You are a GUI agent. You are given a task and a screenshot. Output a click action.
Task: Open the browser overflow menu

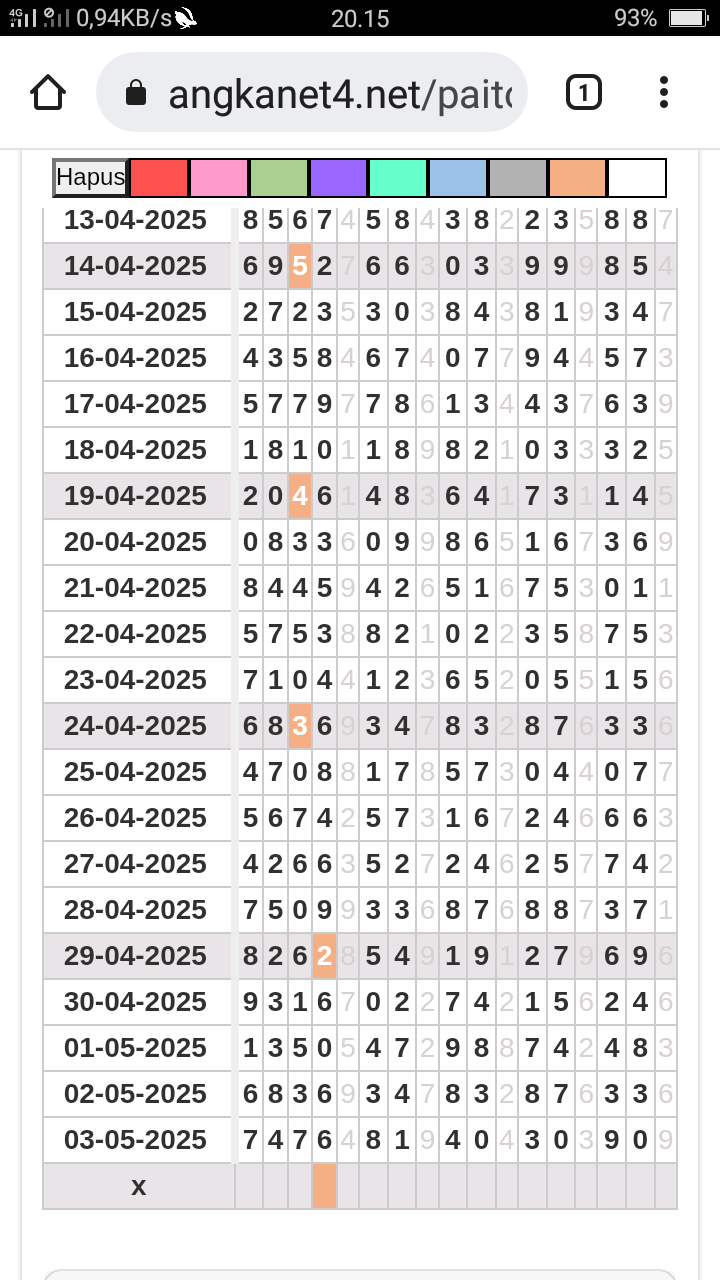pyautogui.click(x=663, y=93)
